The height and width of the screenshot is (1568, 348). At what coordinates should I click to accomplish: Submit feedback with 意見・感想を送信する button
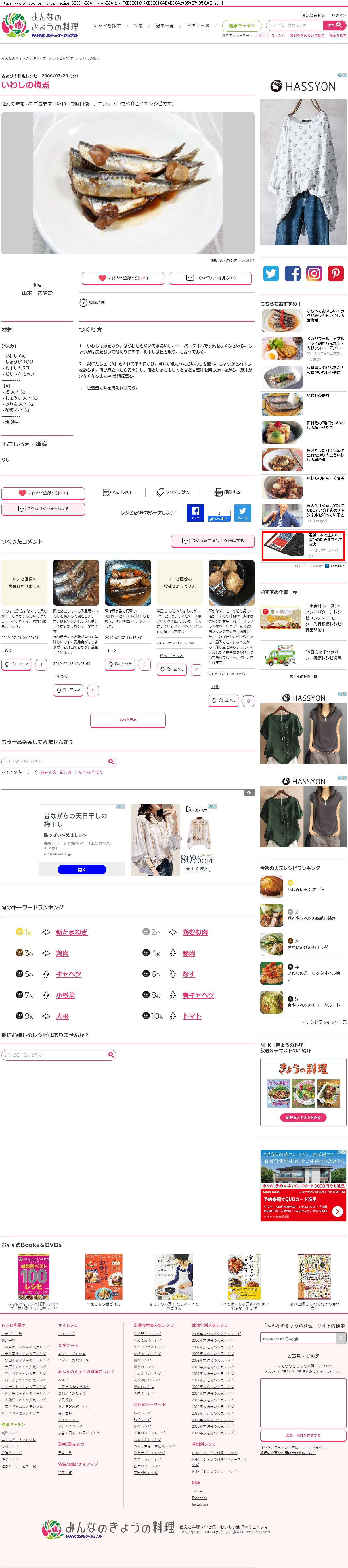[303, 1435]
